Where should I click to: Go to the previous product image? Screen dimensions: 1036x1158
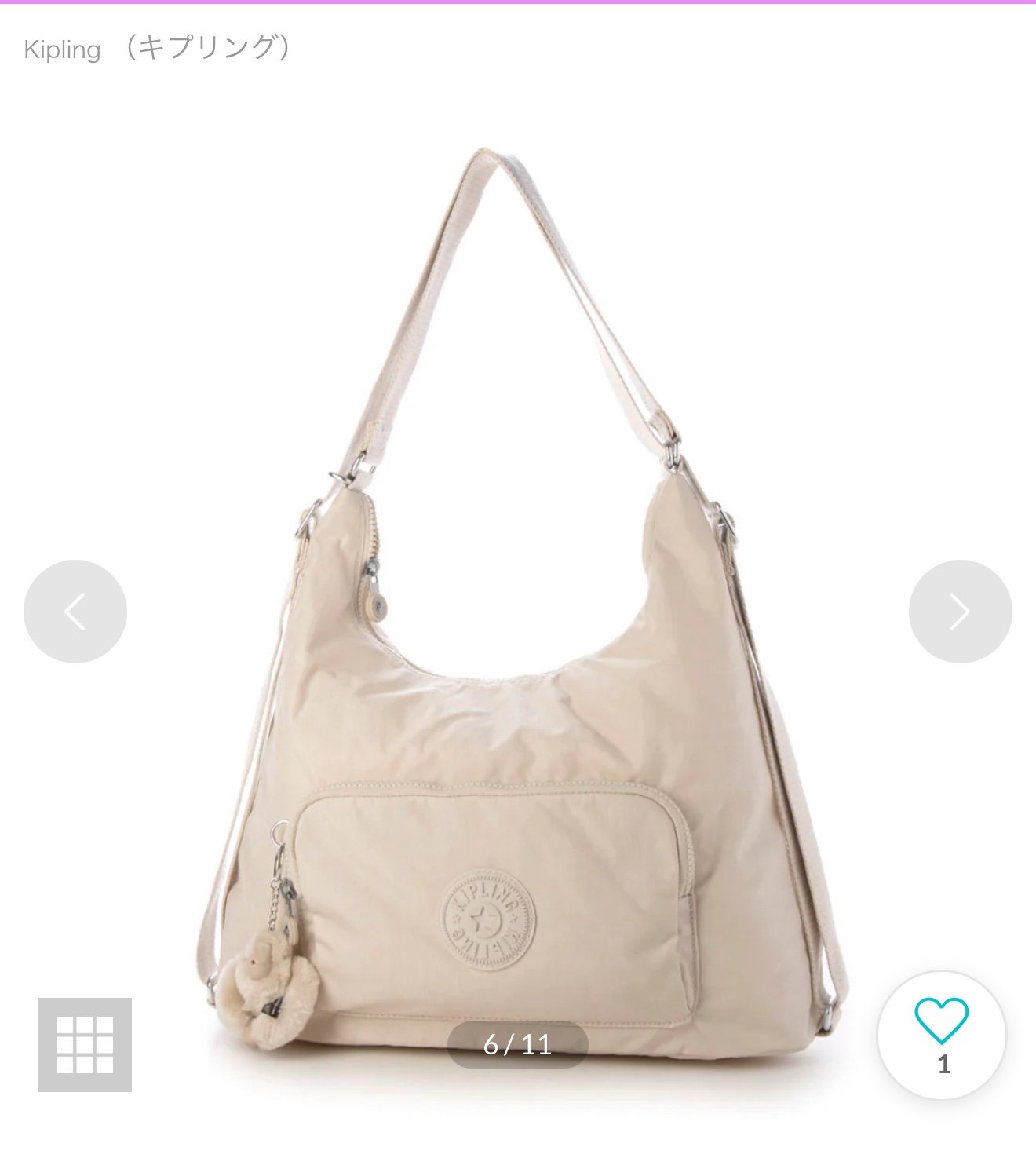pyautogui.click(x=75, y=611)
